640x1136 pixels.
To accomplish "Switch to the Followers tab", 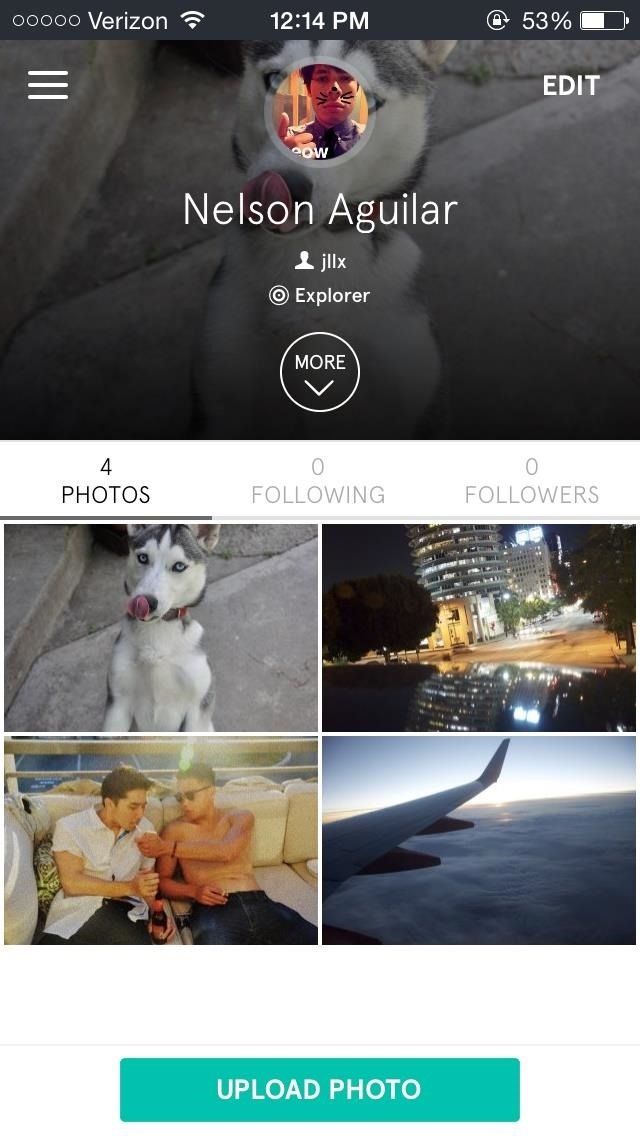I will pos(531,481).
